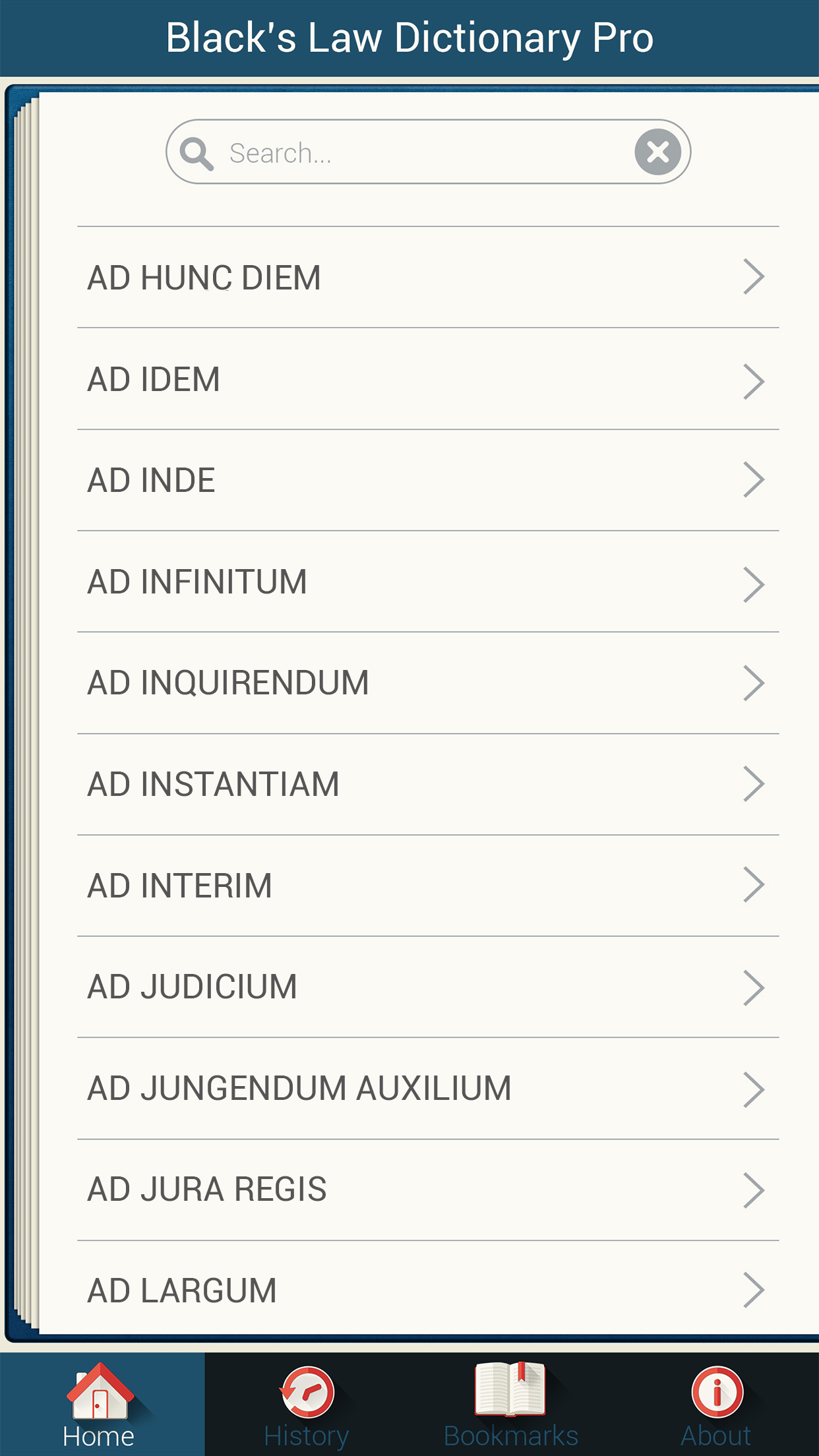819x1456 pixels.
Task: Expand the AD LARGUM entry chevron
Action: pos(753,1289)
